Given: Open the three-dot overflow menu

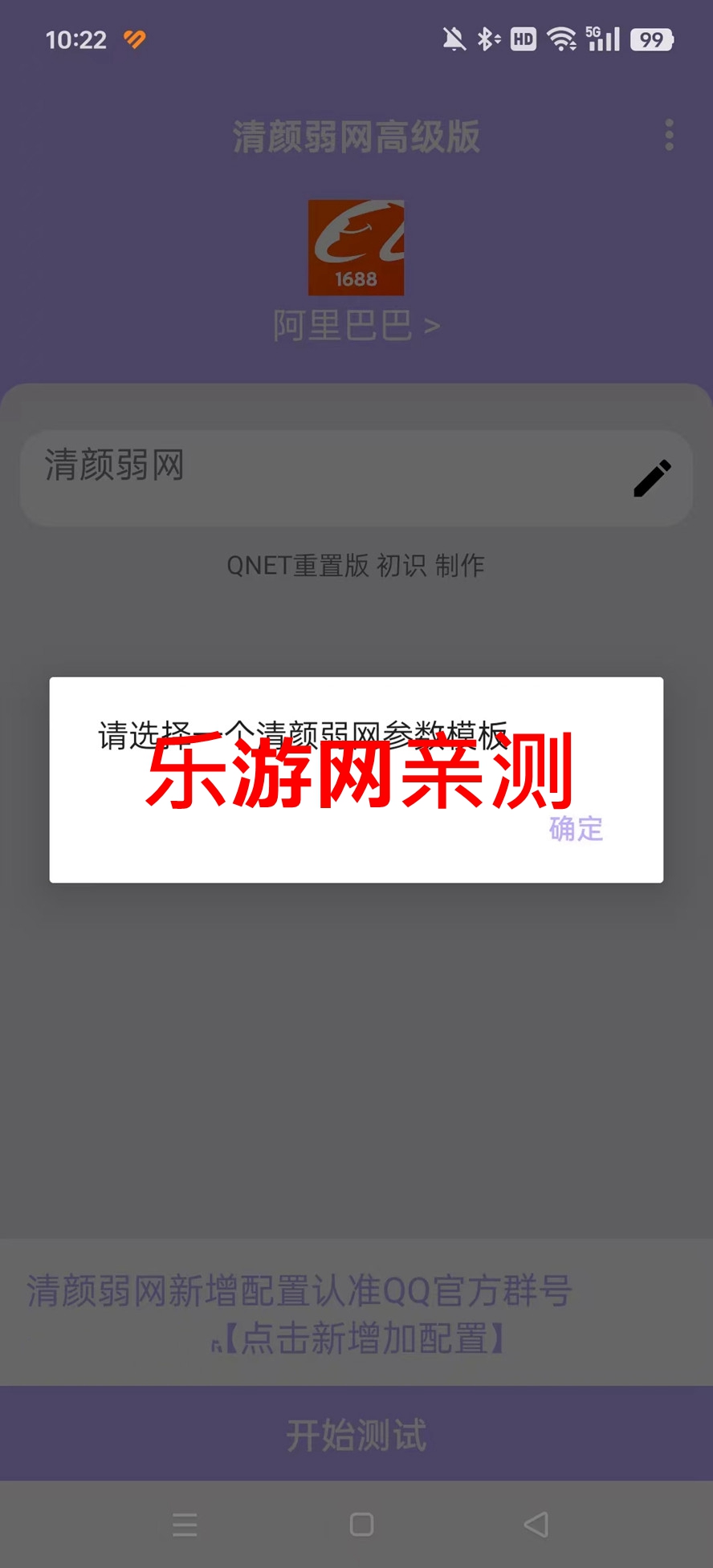Looking at the screenshot, I should click(669, 136).
